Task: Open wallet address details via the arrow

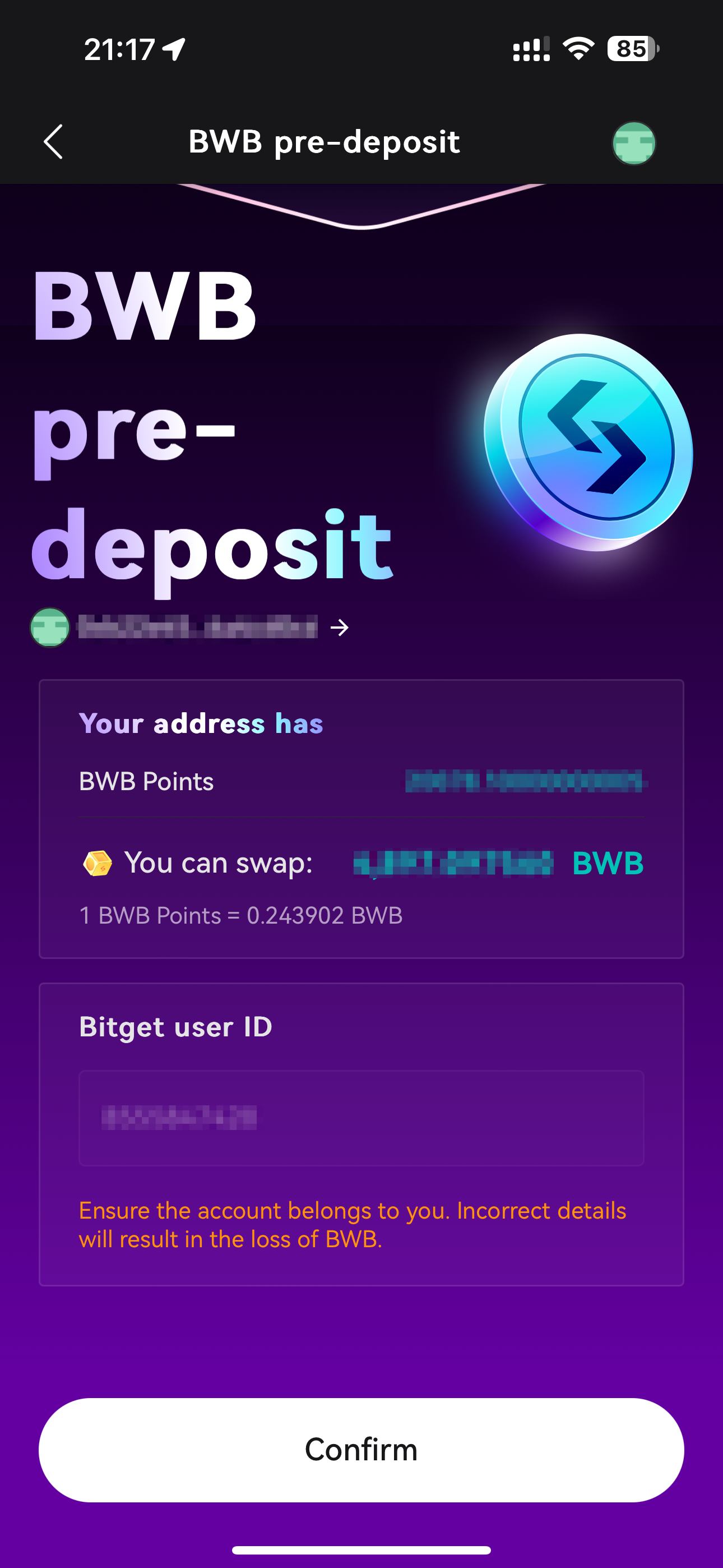Action: pyautogui.click(x=340, y=628)
